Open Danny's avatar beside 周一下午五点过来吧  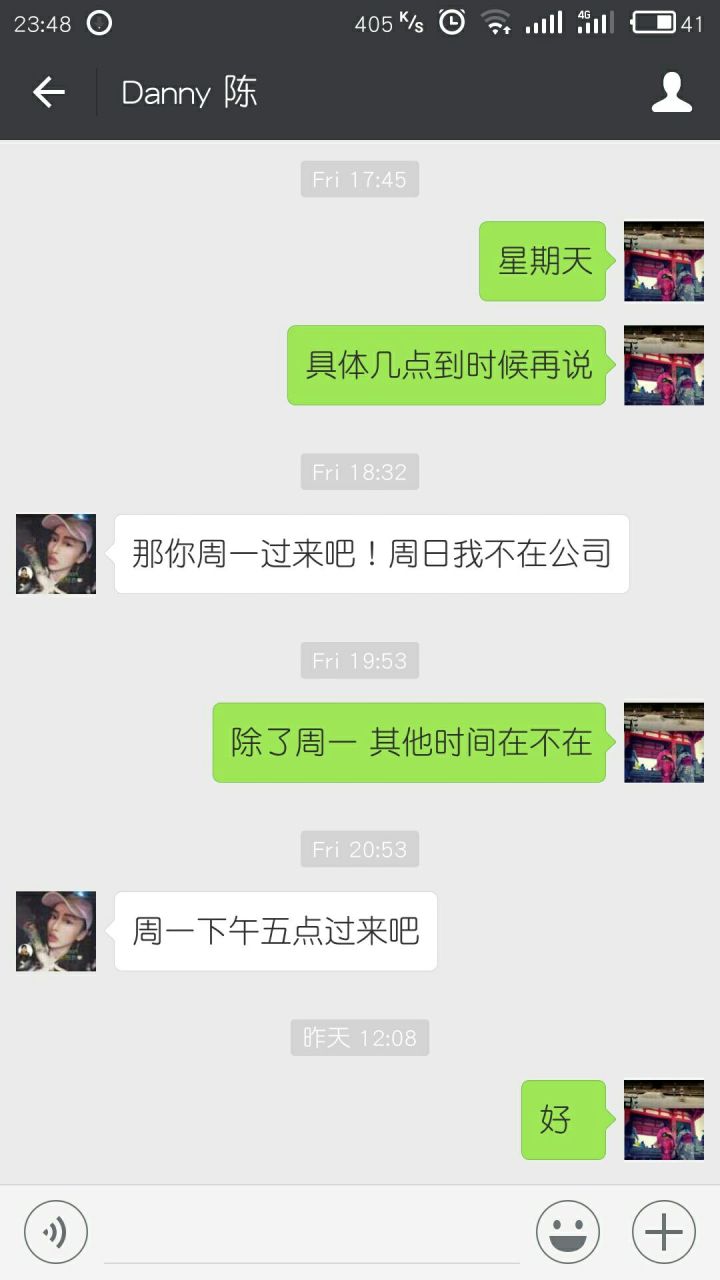click(x=56, y=931)
